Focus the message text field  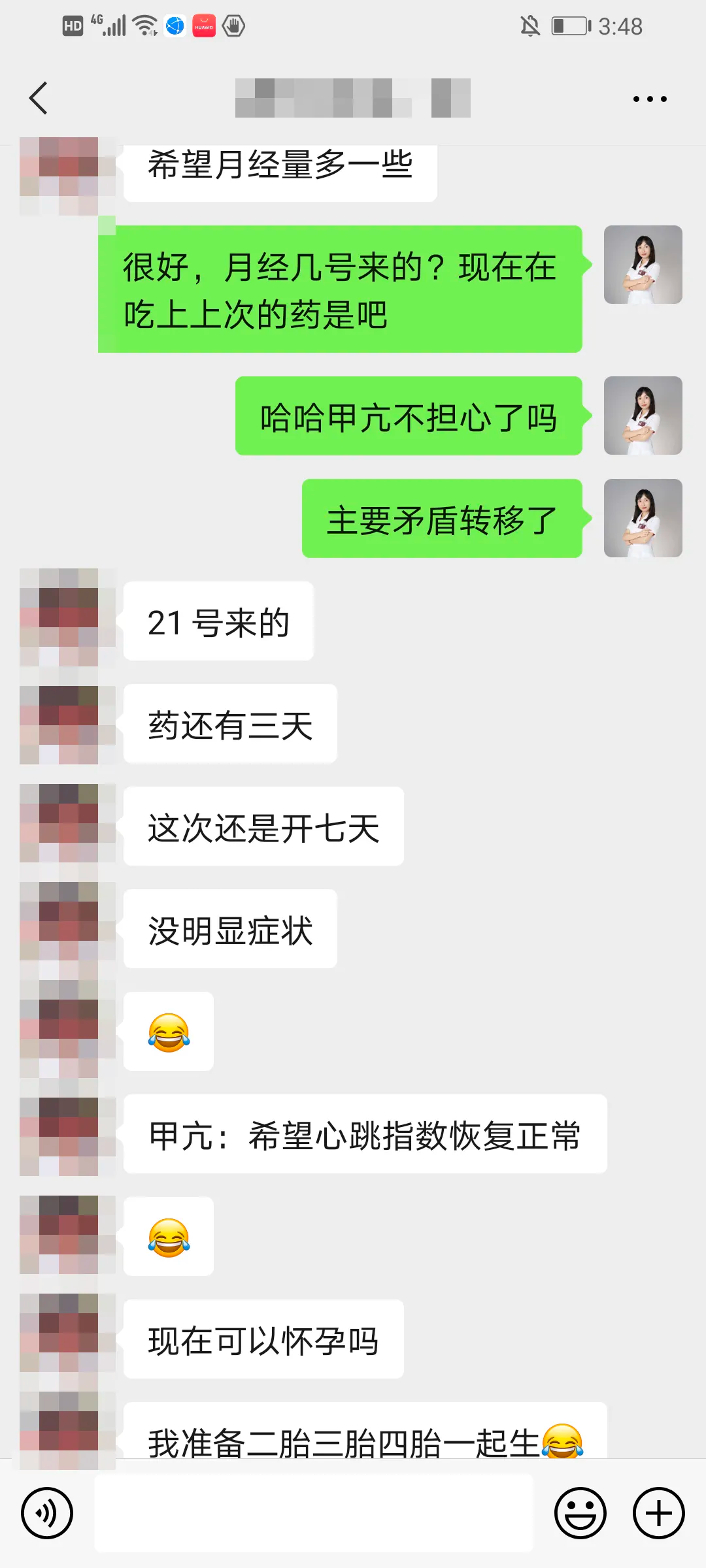[314, 1512]
